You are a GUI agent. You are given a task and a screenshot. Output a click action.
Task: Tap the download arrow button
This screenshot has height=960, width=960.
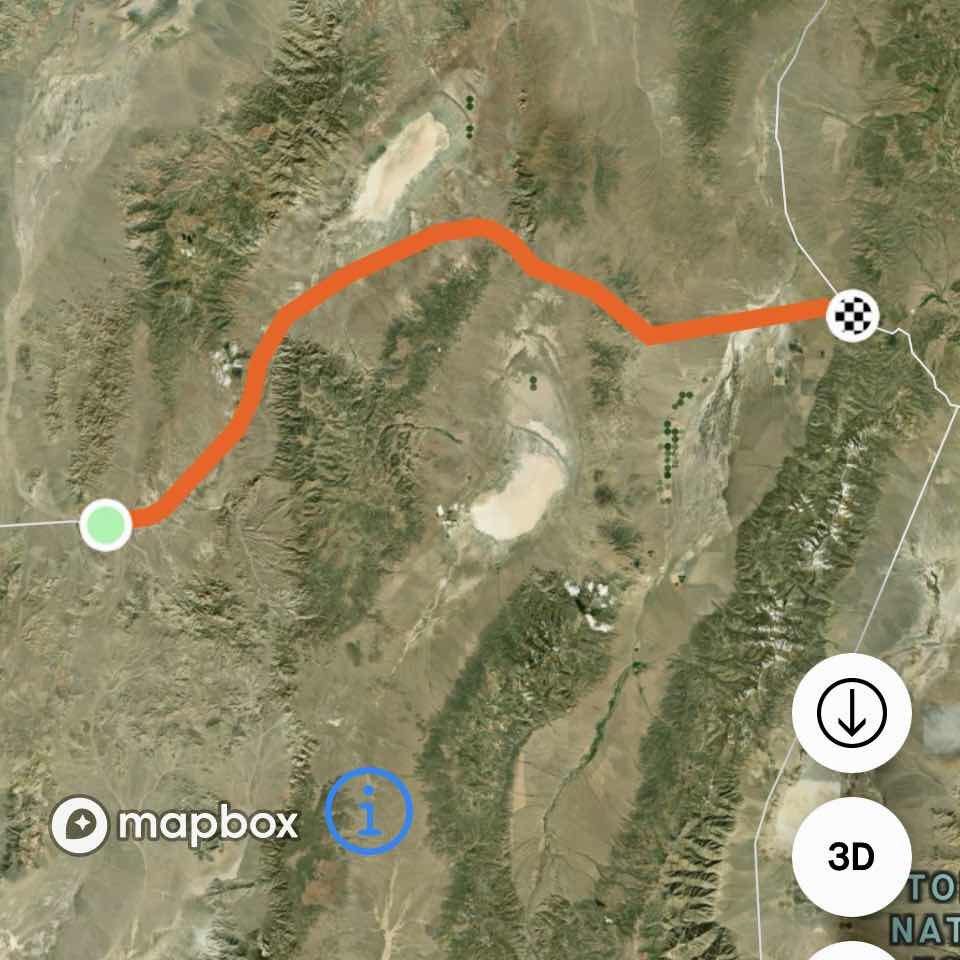(x=851, y=713)
